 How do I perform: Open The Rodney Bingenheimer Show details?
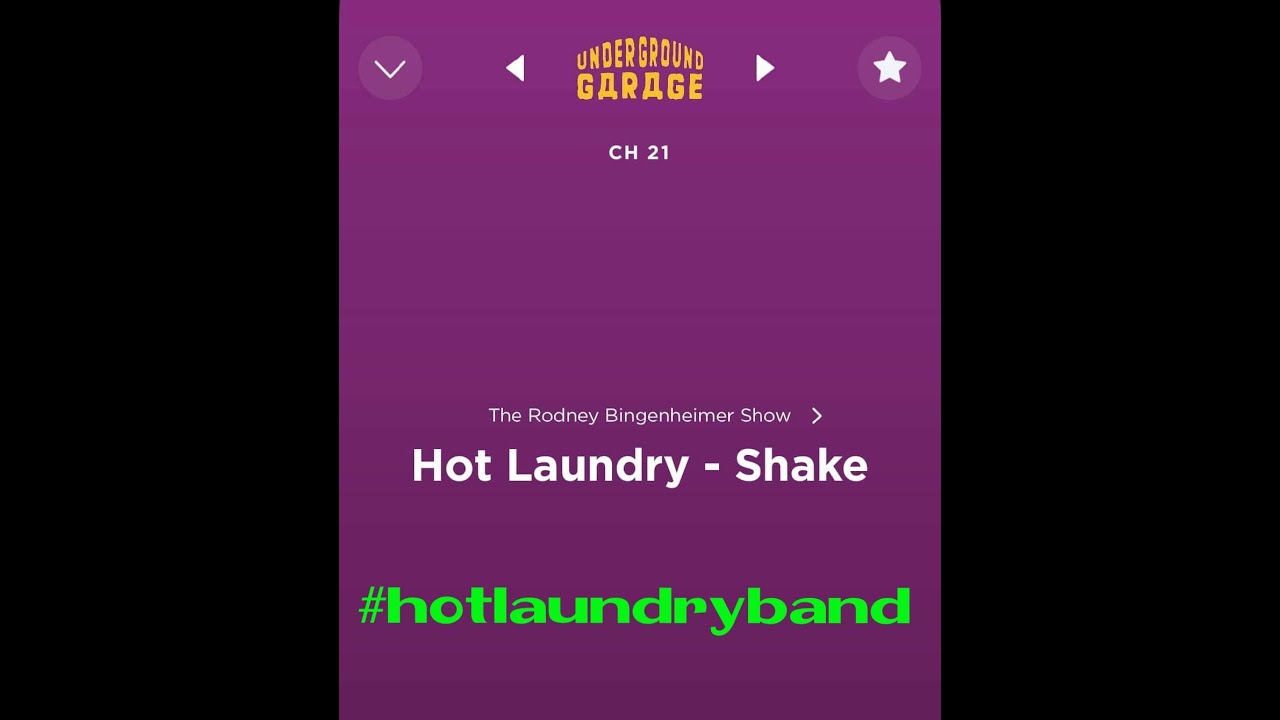pyautogui.click(x=655, y=415)
